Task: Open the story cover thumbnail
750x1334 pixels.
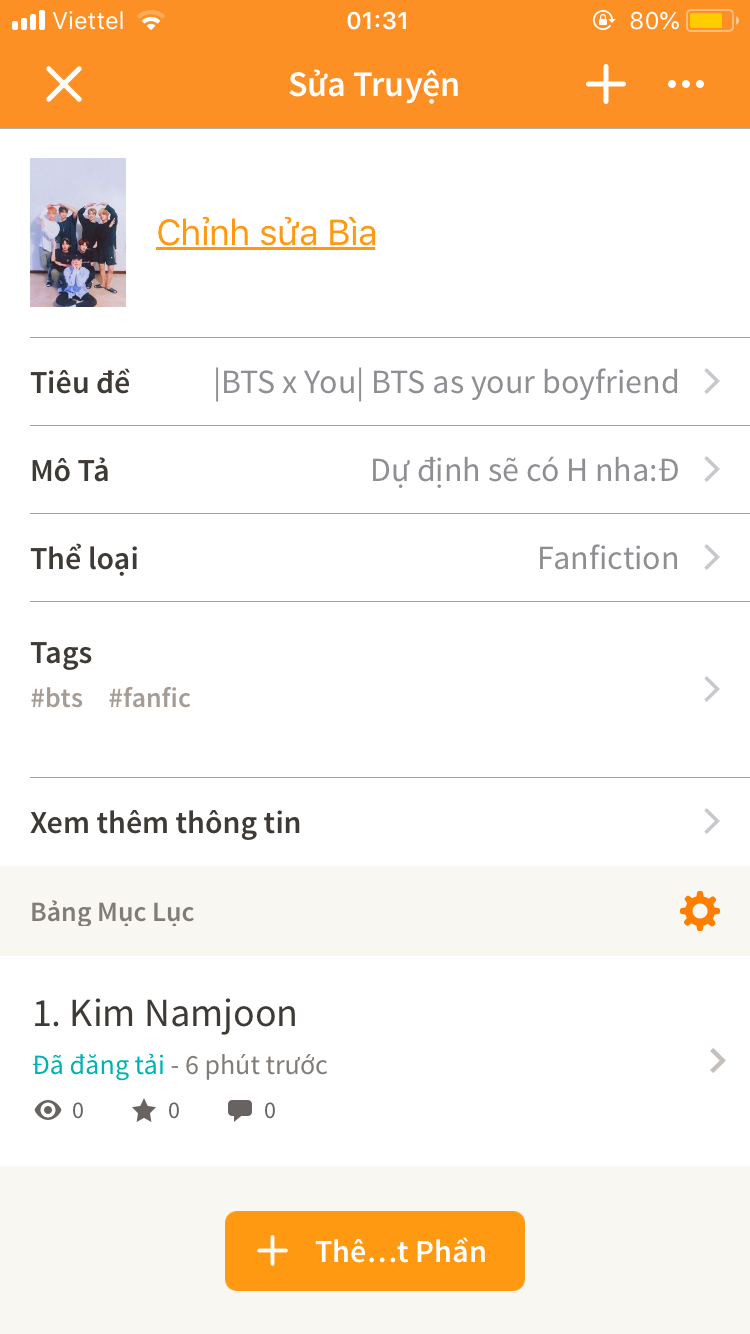Action: coord(78,232)
